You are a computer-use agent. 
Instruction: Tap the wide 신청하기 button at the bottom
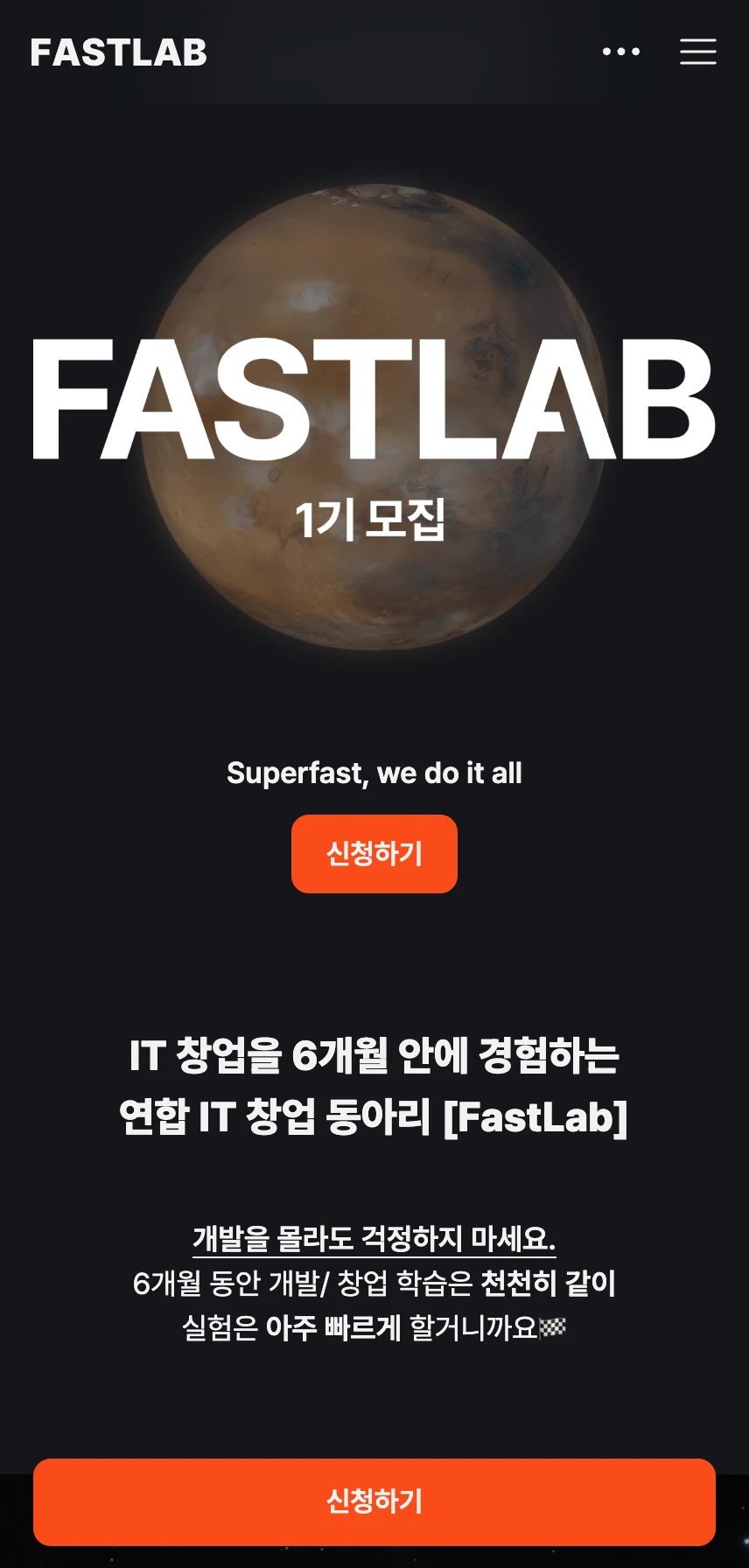point(374,1501)
